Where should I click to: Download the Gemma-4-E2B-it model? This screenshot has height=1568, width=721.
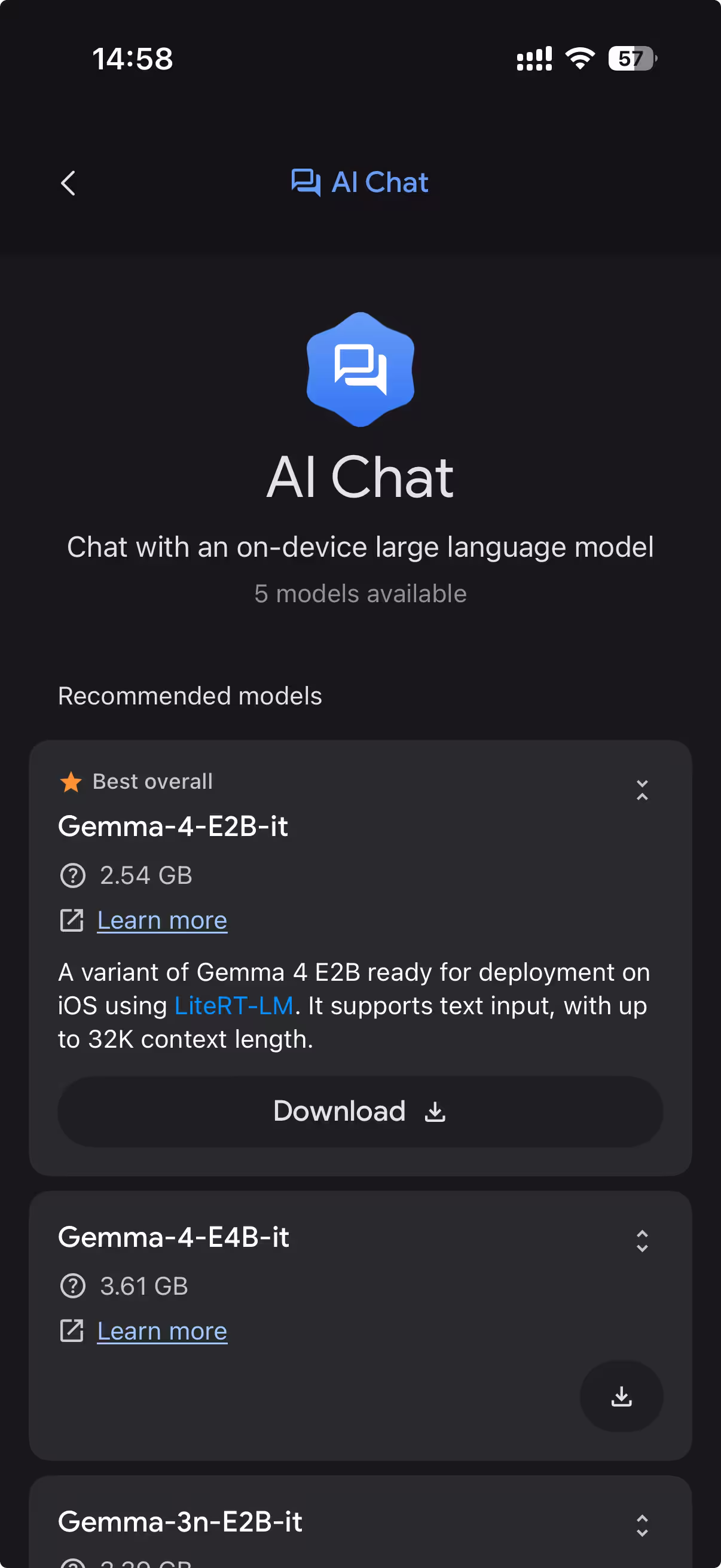point(360,1111)
